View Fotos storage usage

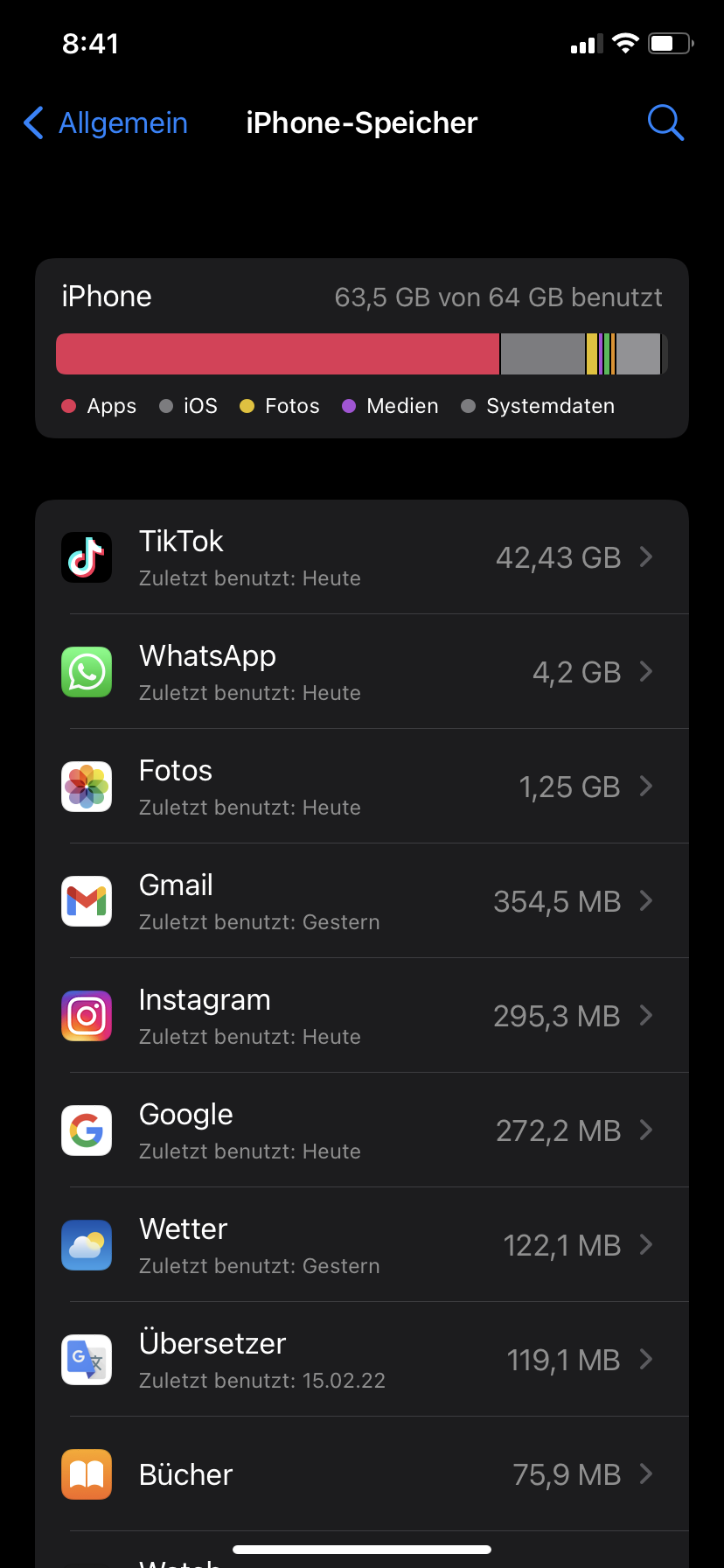[x=362, y=787]
